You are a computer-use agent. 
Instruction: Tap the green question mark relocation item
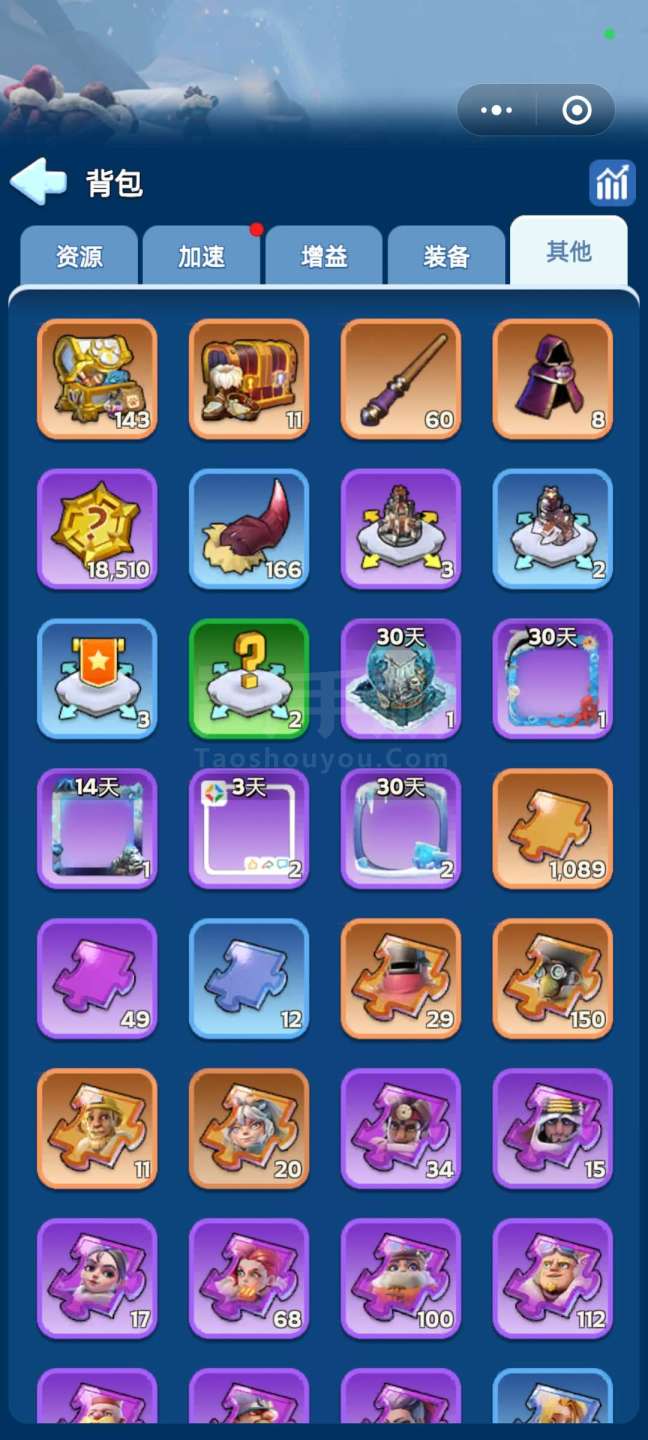point(249,679)
